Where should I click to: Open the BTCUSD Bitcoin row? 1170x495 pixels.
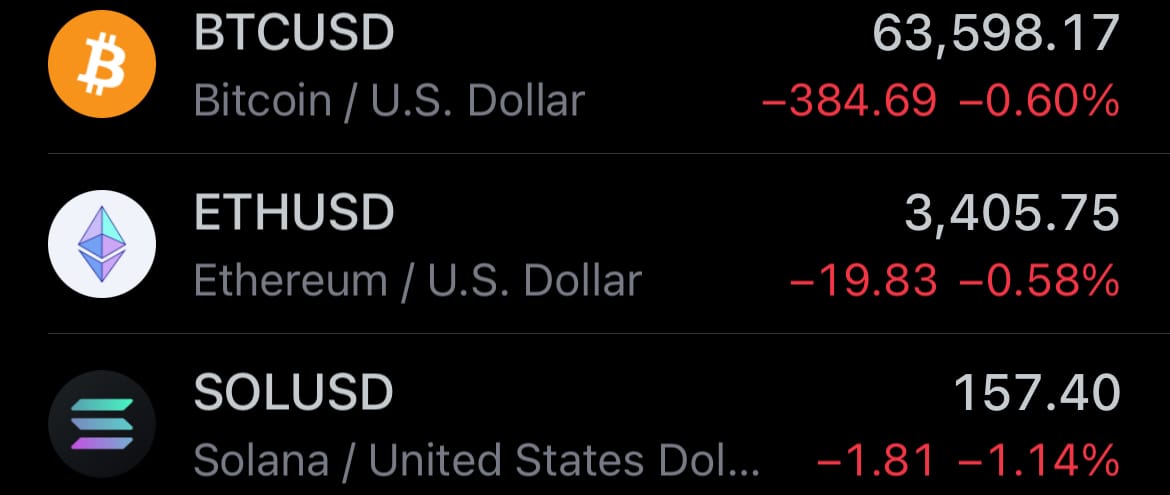pos(585,68)
